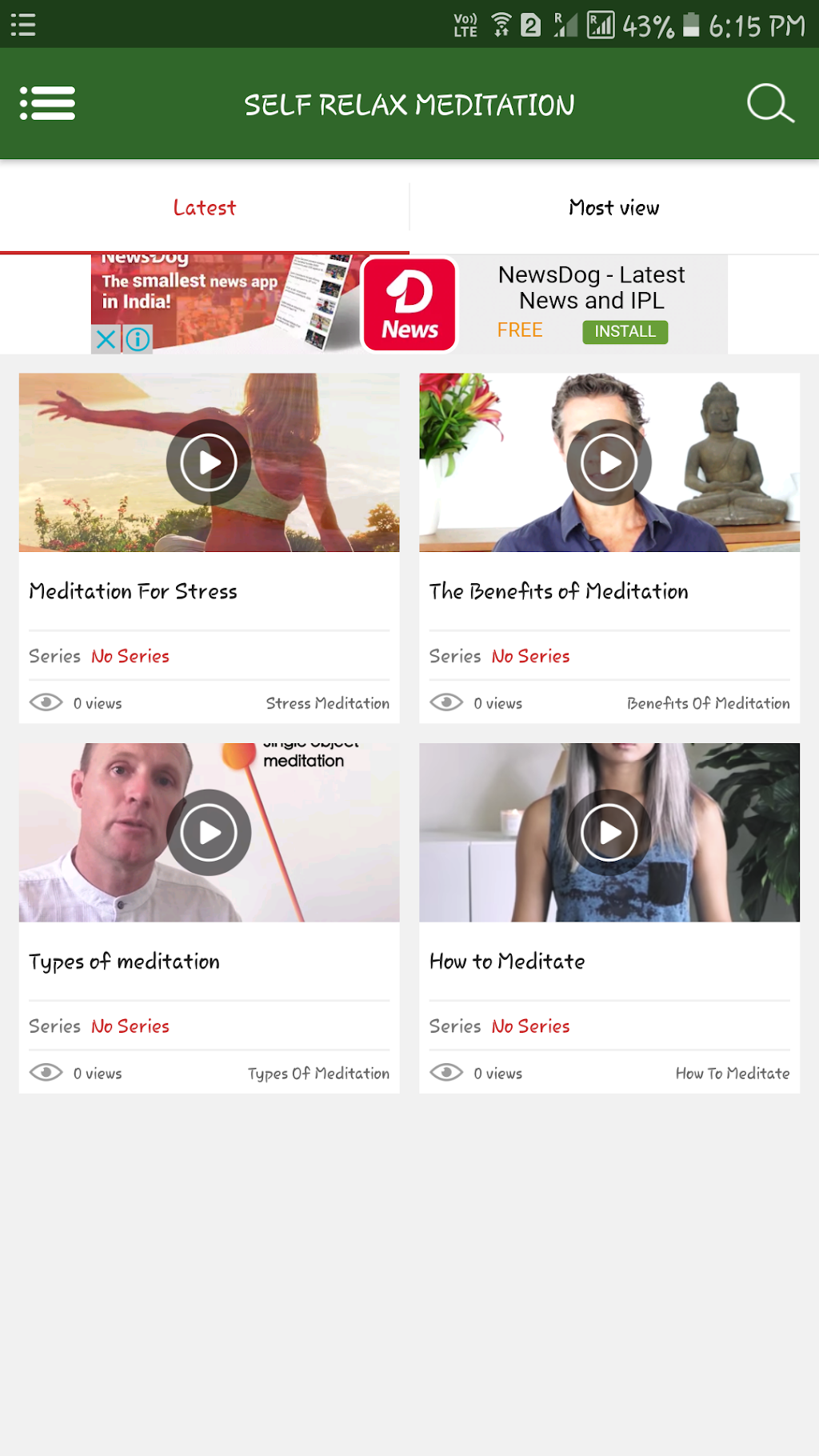This screenshot has width=819, height=1456.
Task: Open the Types Of Meditation category
Action: pos(318,1074)
